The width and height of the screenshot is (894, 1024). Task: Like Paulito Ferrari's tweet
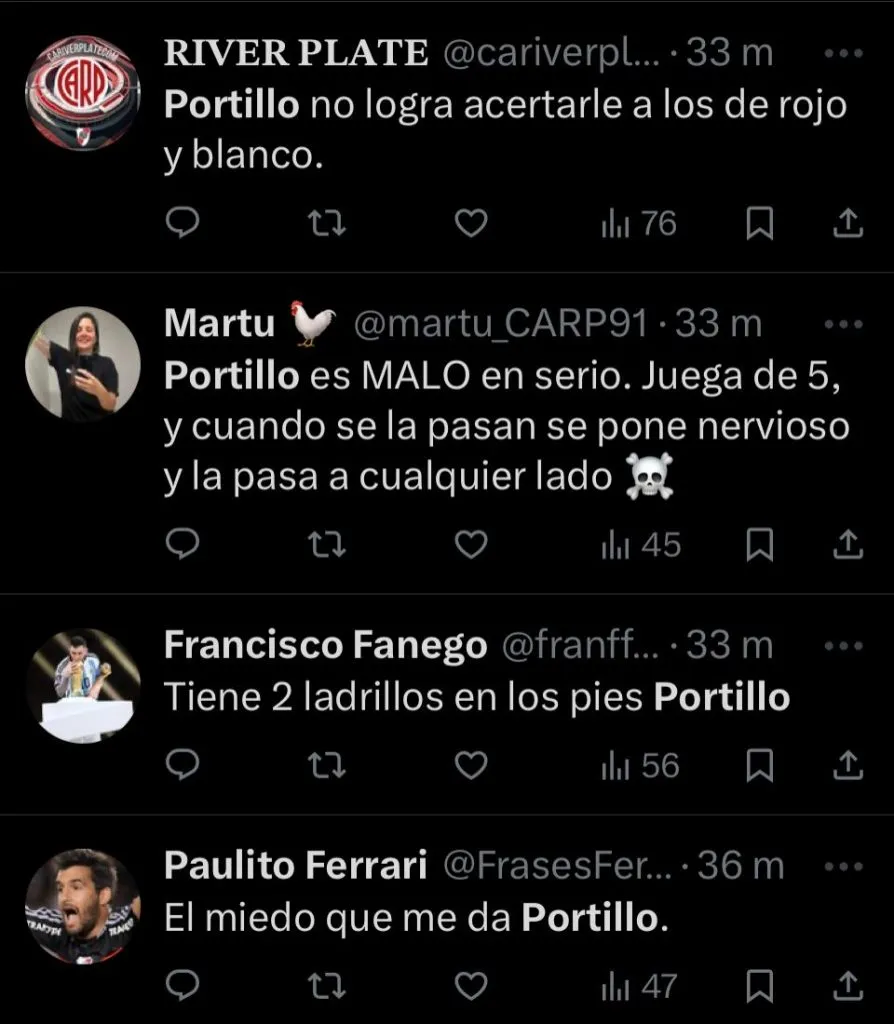[x=470, y=987]
